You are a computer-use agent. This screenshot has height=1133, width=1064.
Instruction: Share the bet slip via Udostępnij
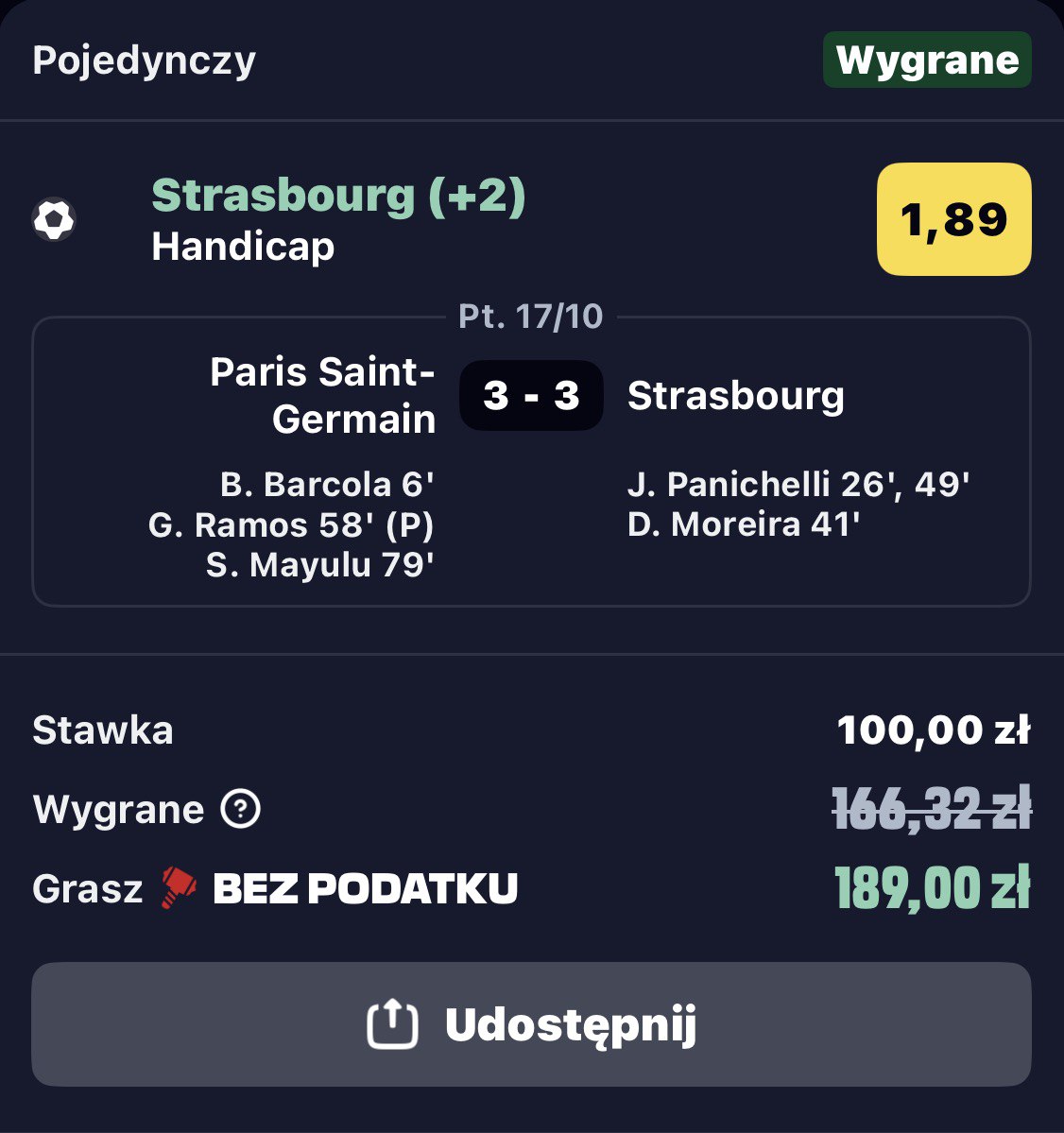coord(531,1024)
